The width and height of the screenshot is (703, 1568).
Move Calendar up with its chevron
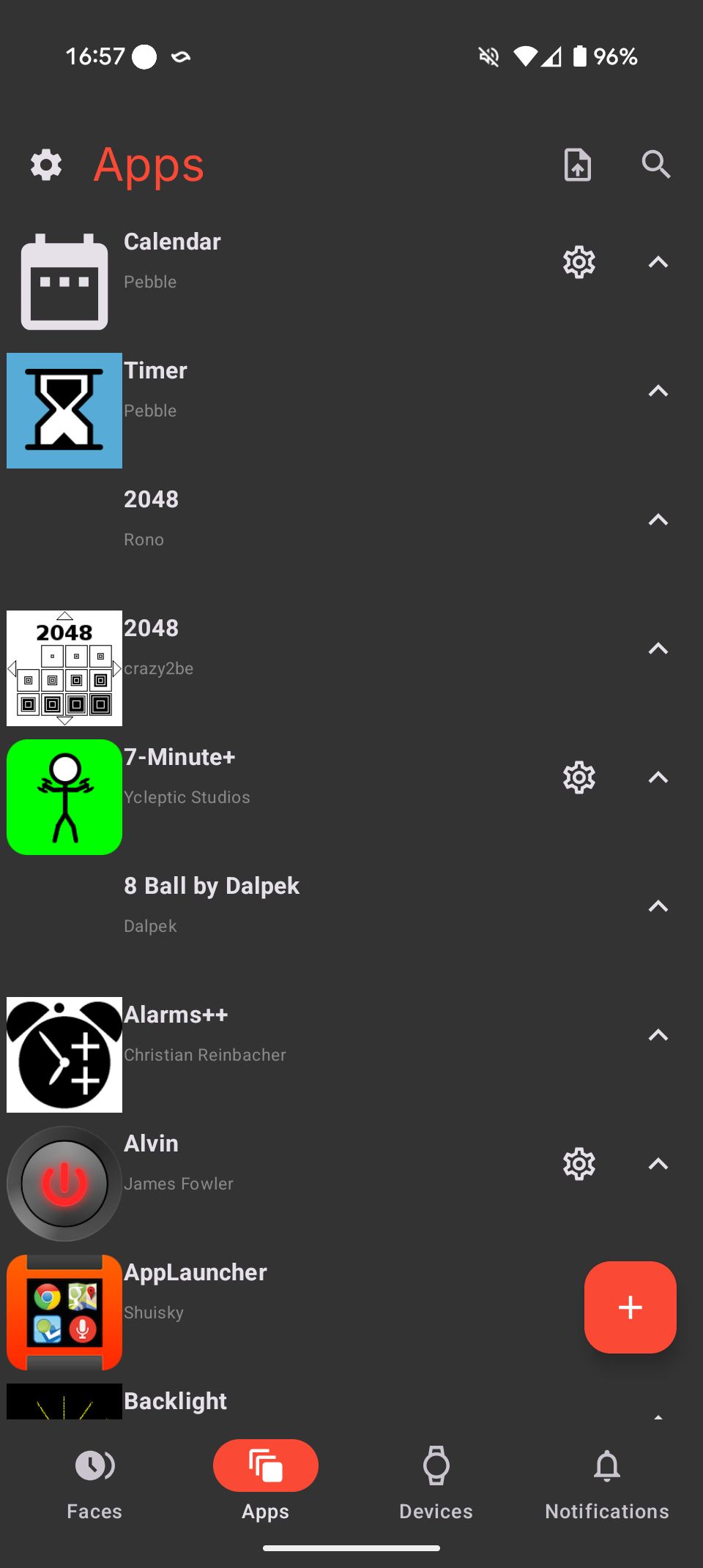pyautogui.click(x=658, y=262)
